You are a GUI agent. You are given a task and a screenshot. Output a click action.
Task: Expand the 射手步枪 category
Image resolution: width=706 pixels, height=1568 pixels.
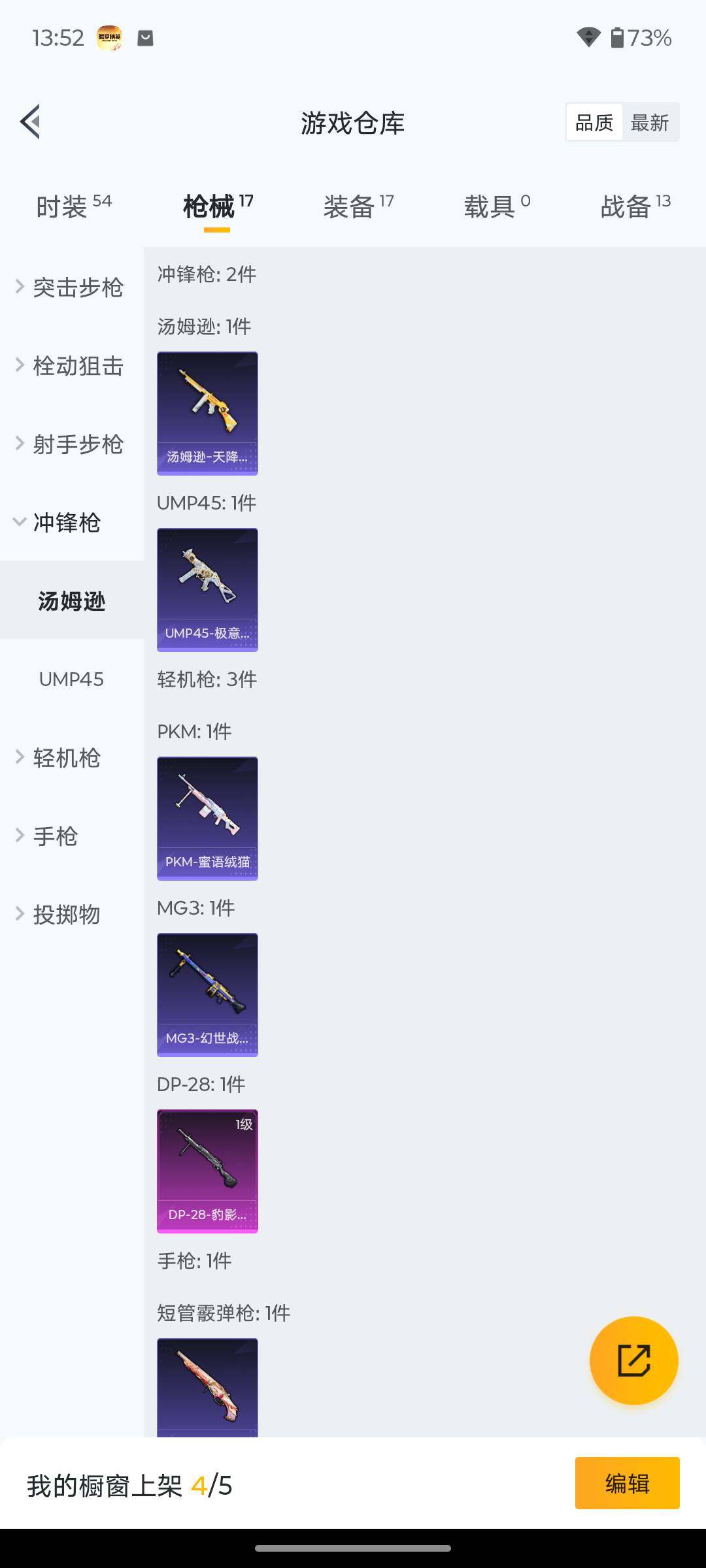pos(71,444)
